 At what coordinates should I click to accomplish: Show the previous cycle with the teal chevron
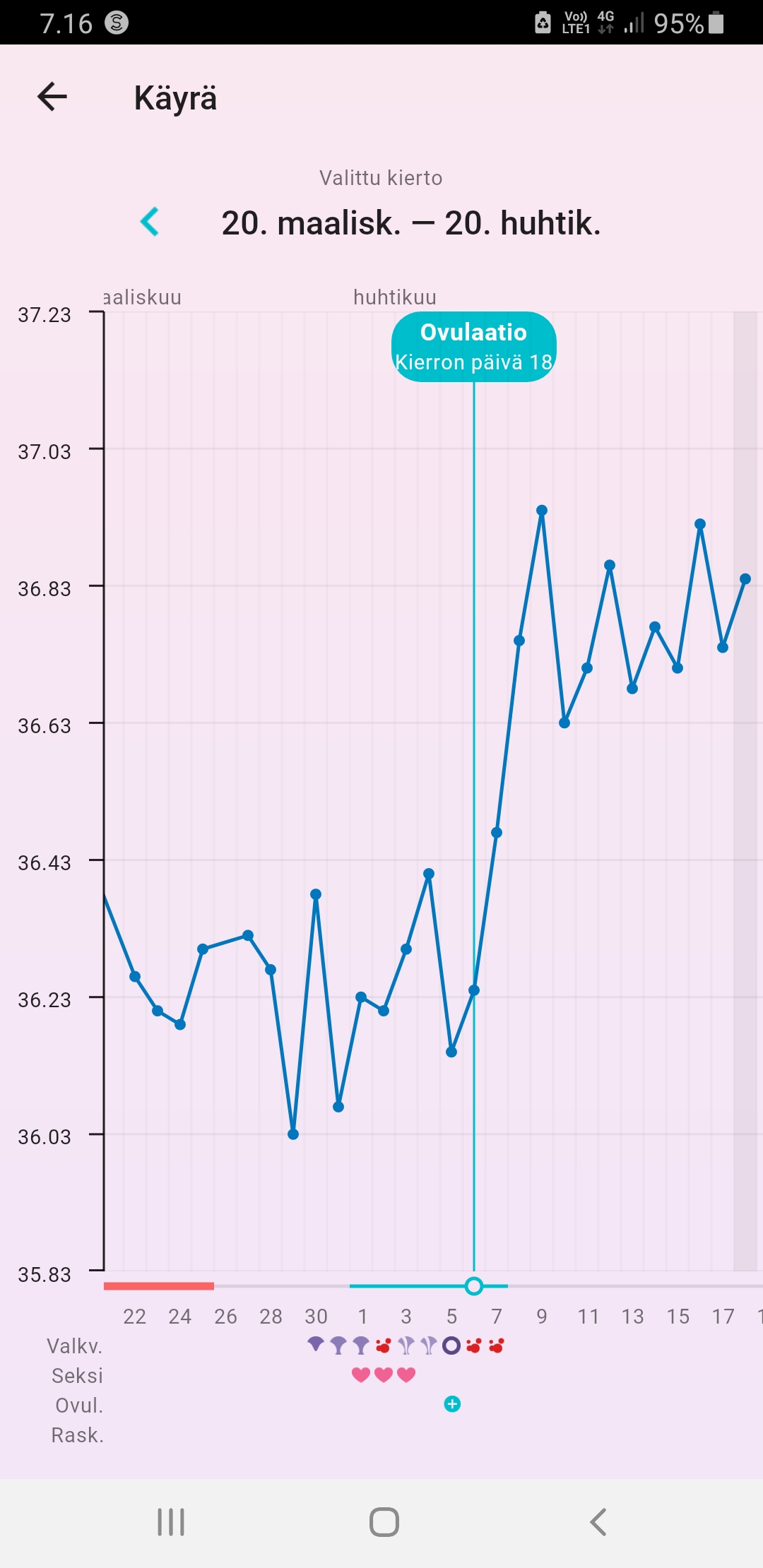coord(150,222)
